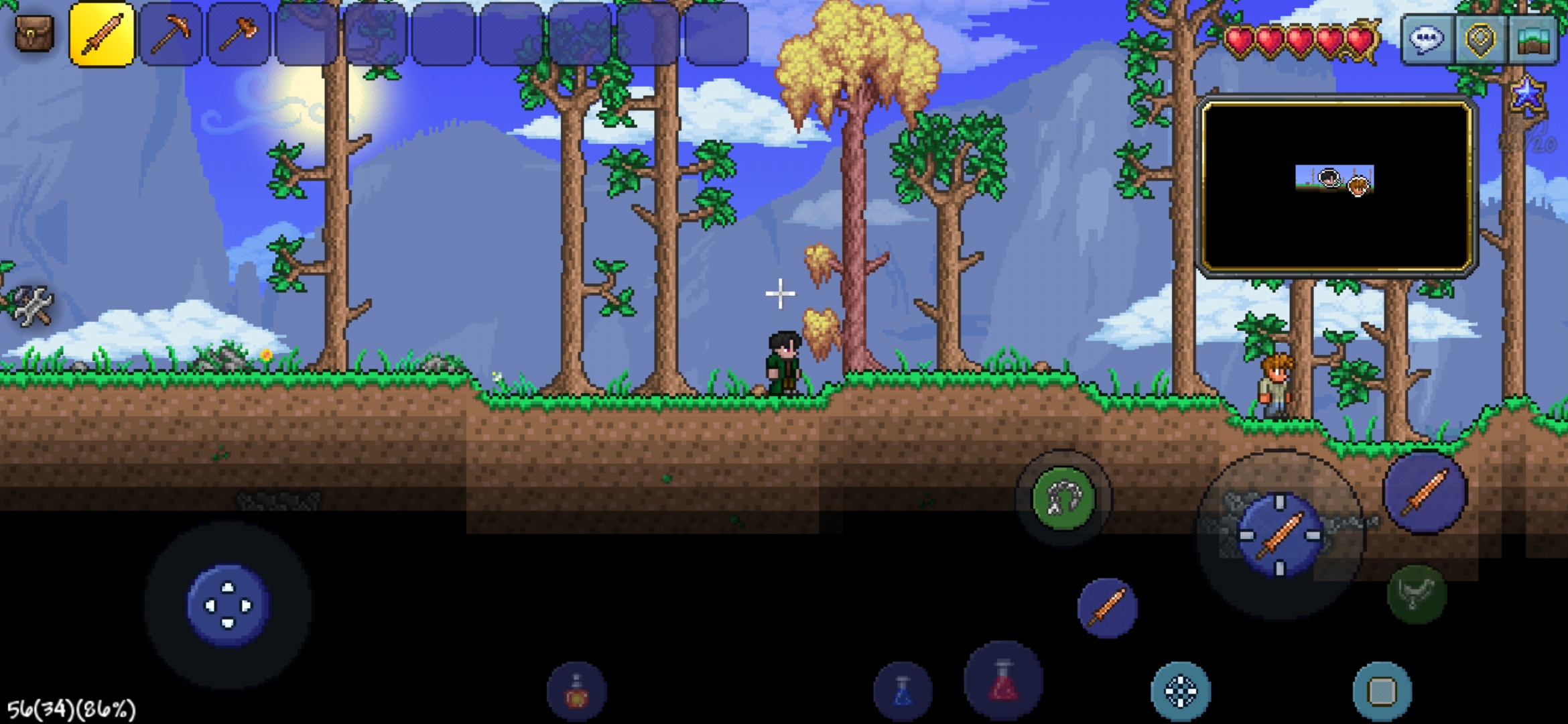The image size is (1568, 724).
Task: Tap the movement joystick pad
Action: (x=228, y=605)
